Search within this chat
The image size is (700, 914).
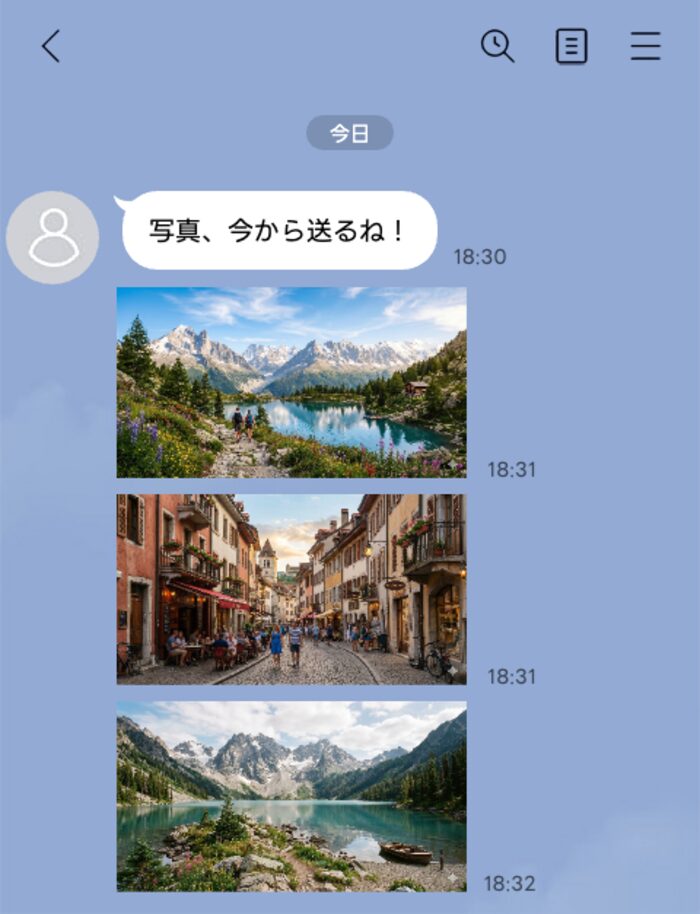point(497,46)
